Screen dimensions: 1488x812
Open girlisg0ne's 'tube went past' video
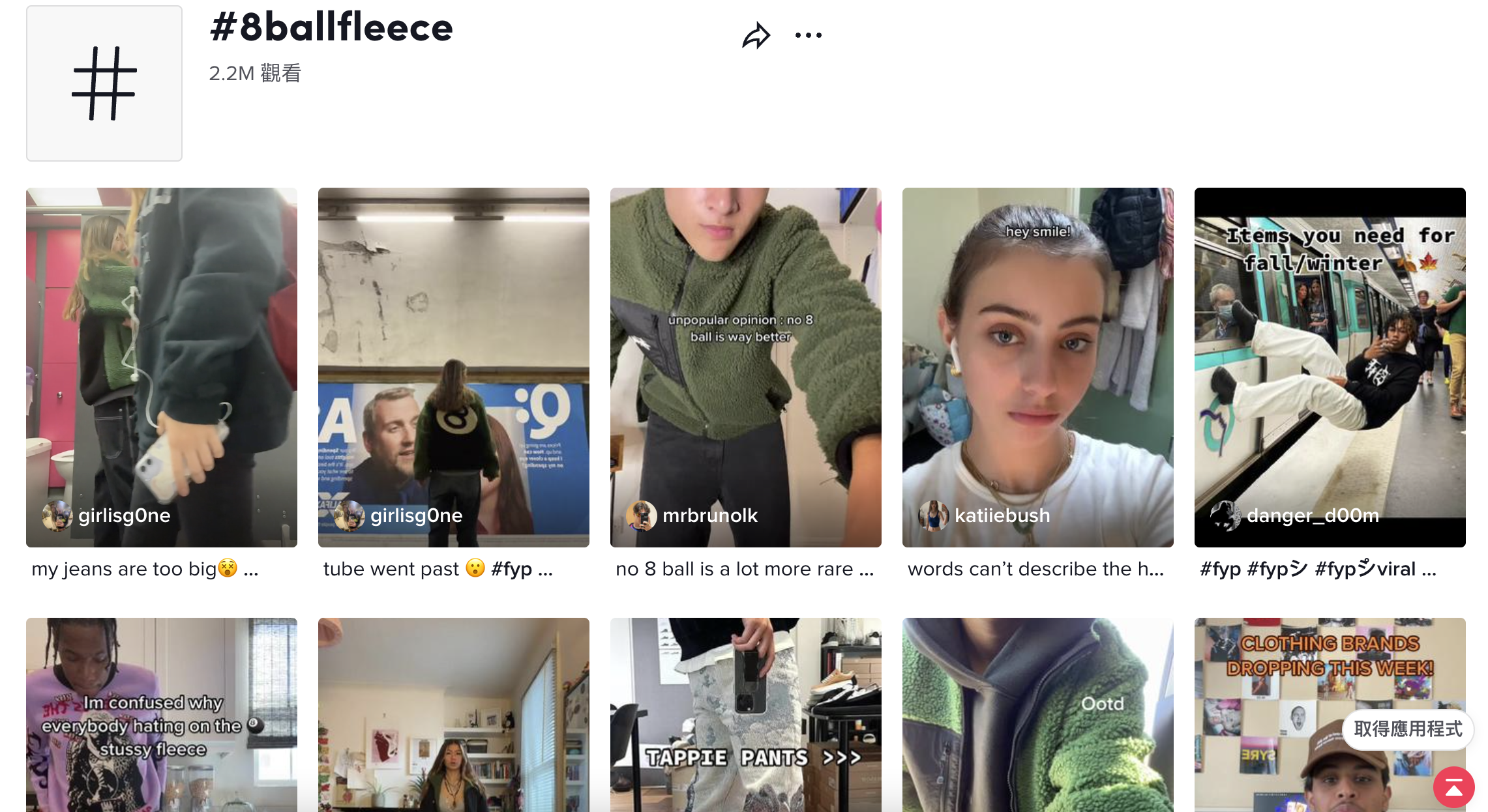point(453,367)
